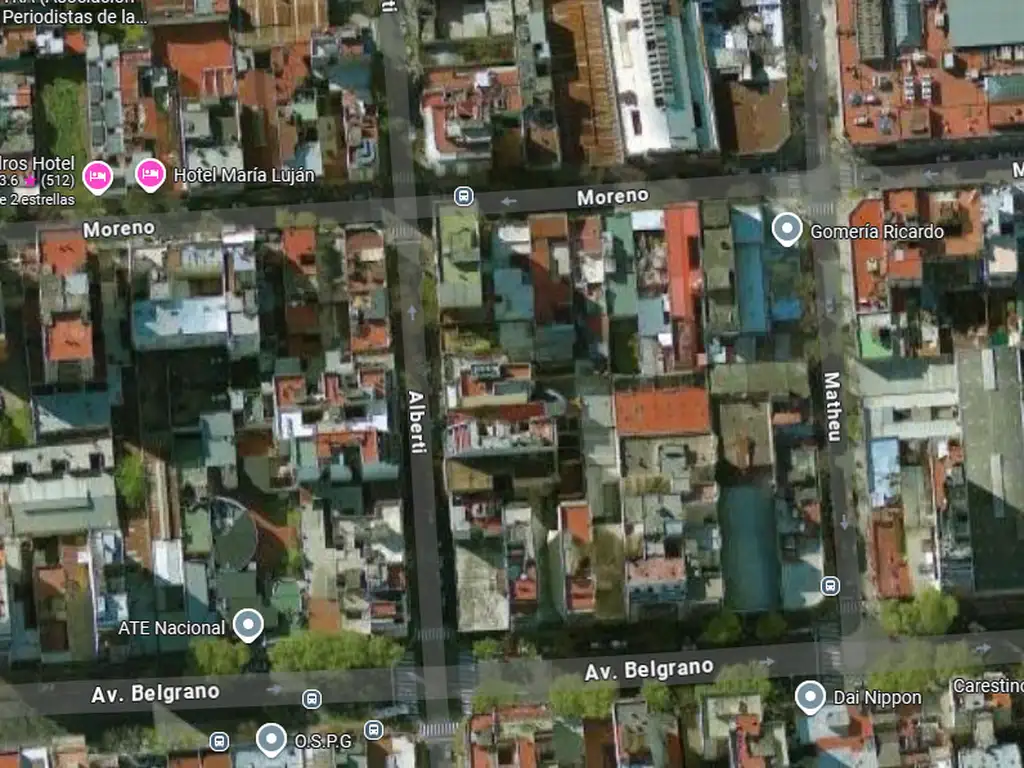The image size is (1024, 768).
Task: Open the Hotel María Luján marker
Action: tap(150, 175)
